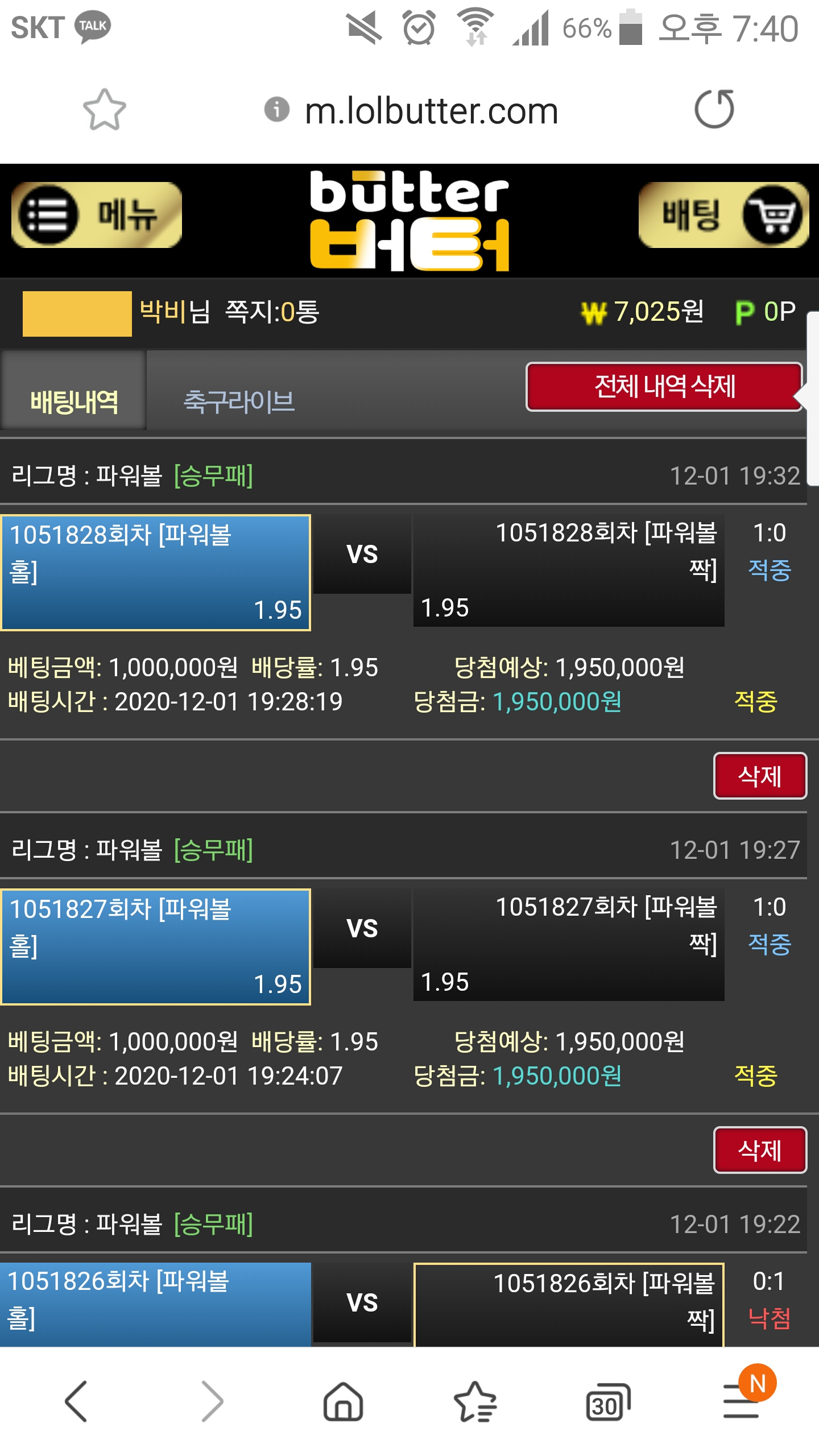Switch to the 축구라이브 tab

tap(239, 402)
